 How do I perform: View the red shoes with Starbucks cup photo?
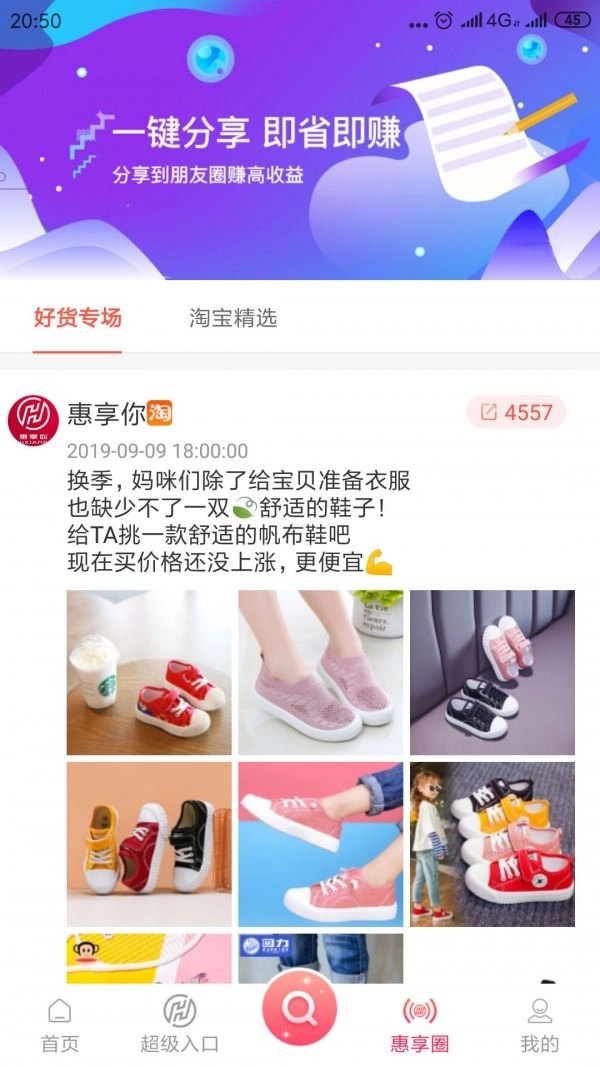(149, 672)
